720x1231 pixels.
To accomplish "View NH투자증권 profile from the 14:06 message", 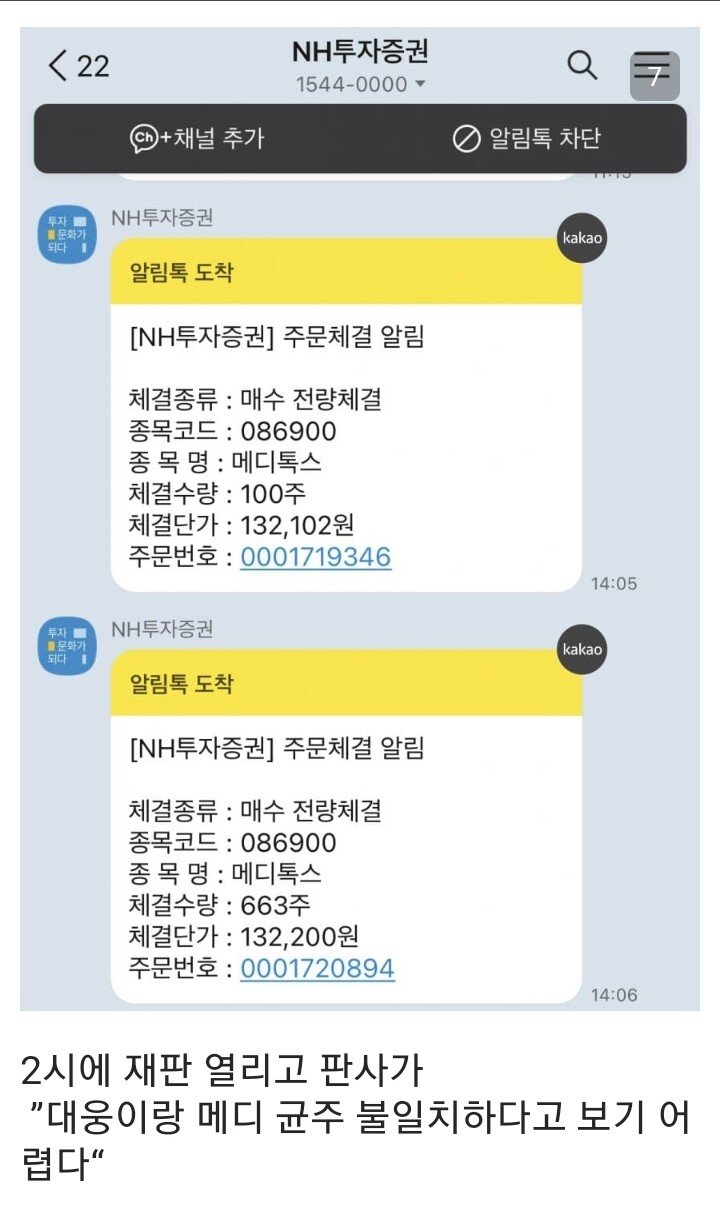I will pos(68,645).
